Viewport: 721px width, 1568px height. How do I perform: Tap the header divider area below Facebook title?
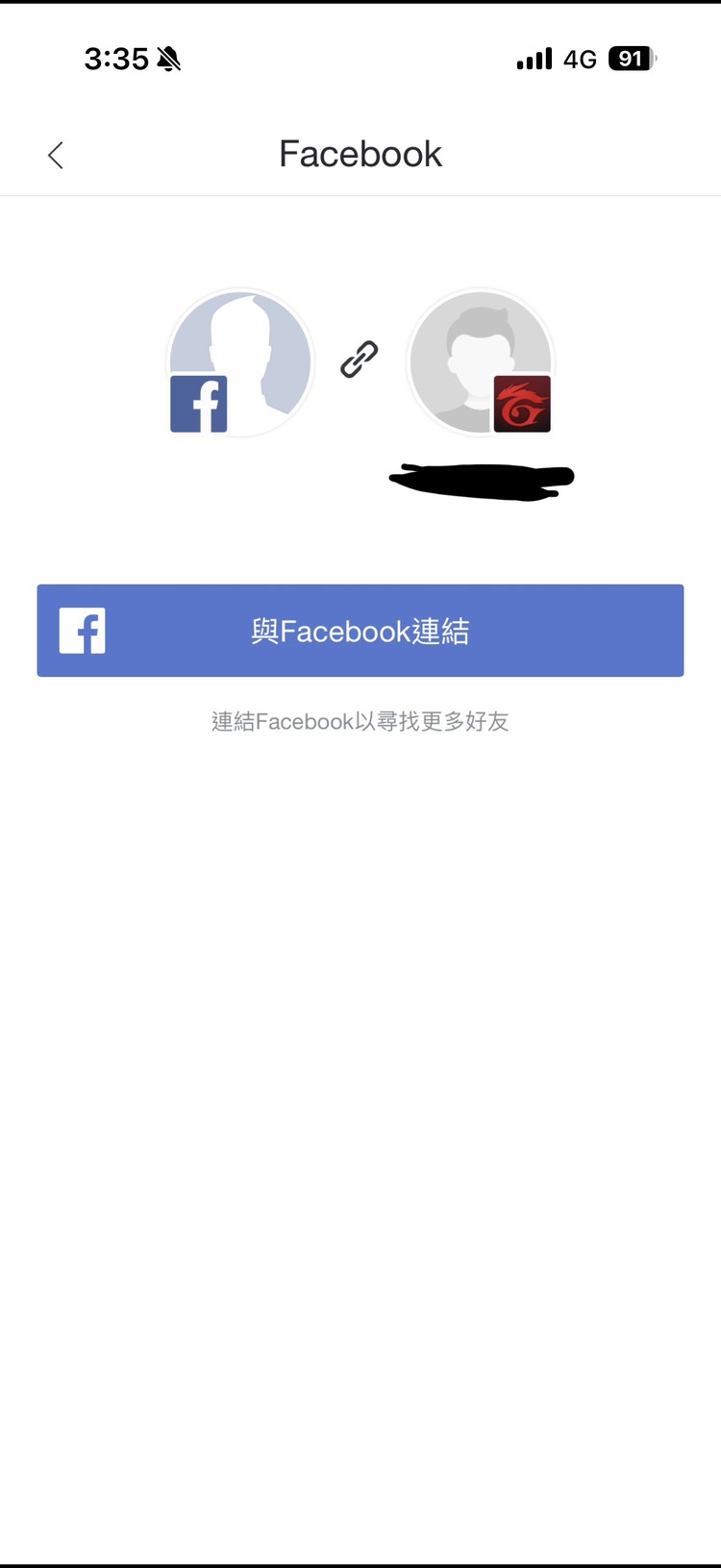(x=360, y=192)
